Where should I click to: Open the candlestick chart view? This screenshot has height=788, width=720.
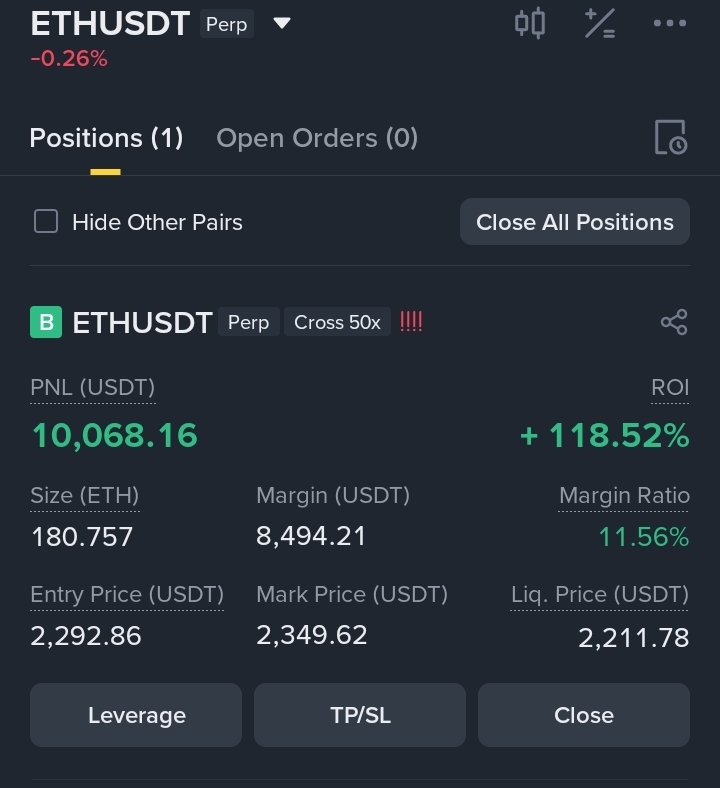point(530,23)
